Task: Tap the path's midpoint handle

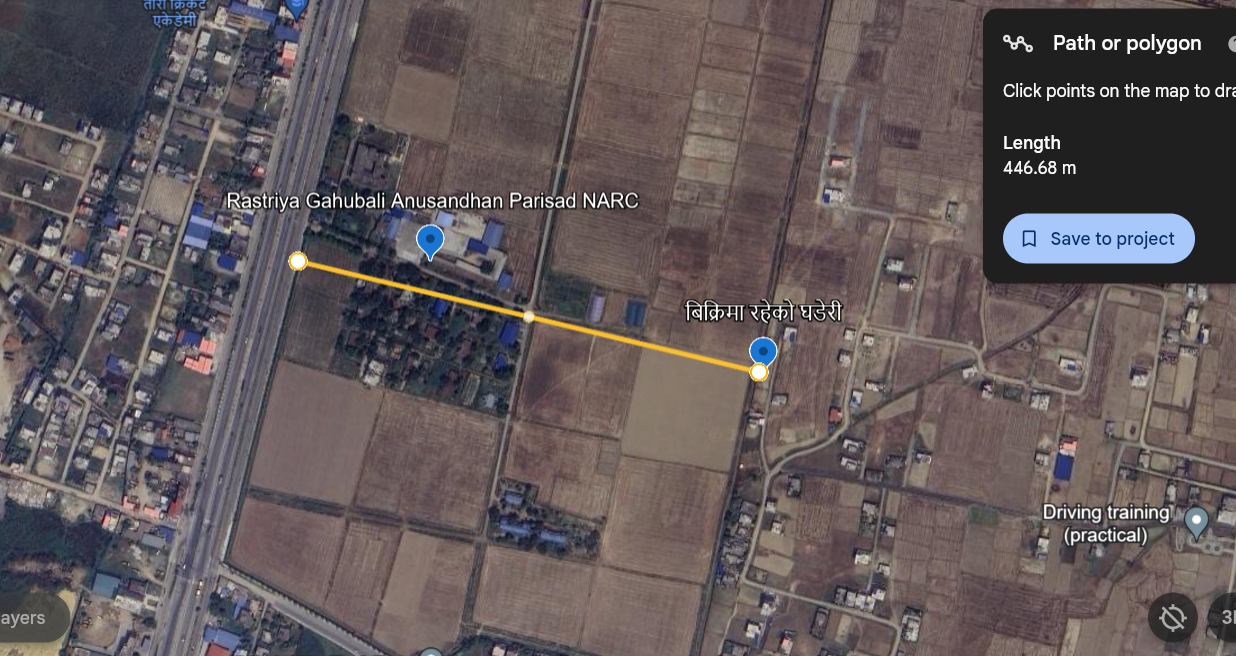Action: point(529,317)
